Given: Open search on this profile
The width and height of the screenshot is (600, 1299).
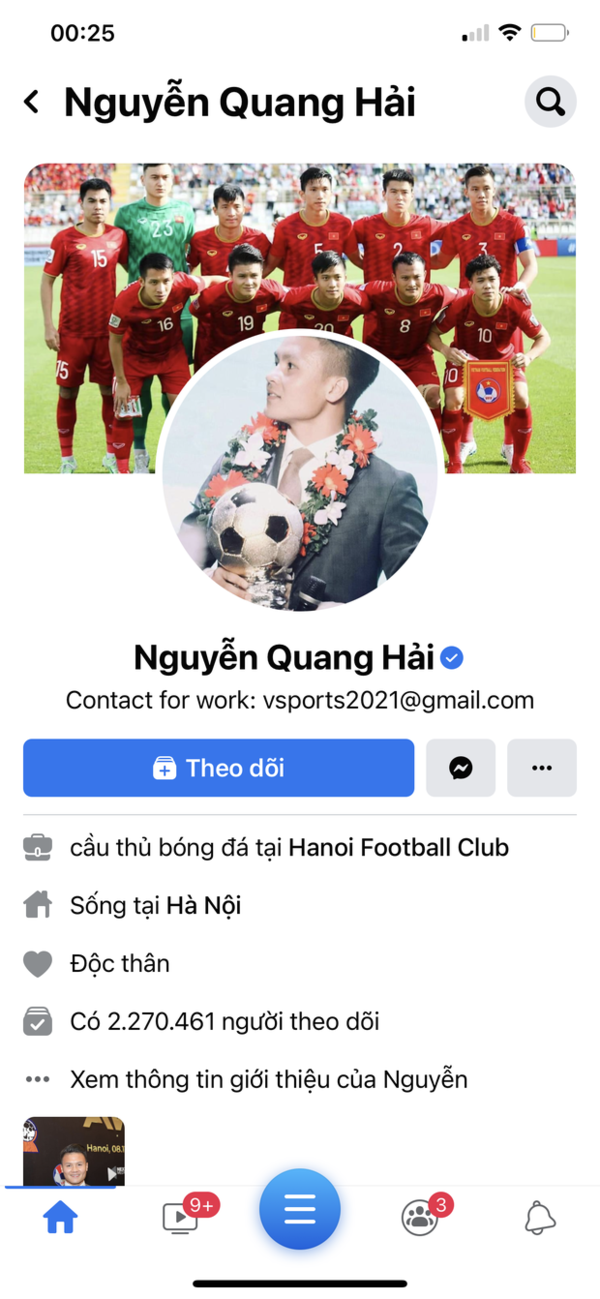Looking at the screenshot, I should point(550,101).
